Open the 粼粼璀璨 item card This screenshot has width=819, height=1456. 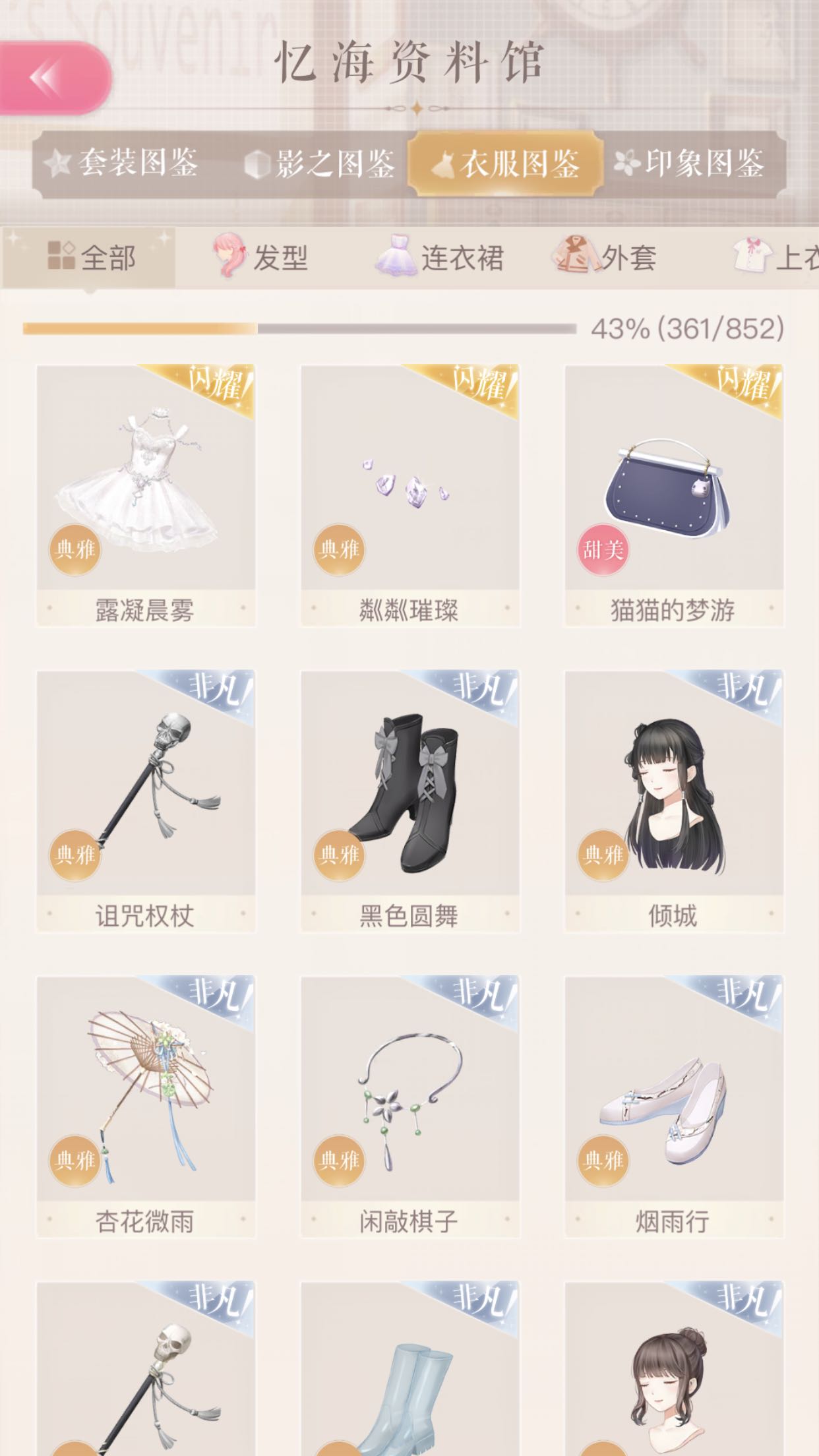tap(410, 495)
